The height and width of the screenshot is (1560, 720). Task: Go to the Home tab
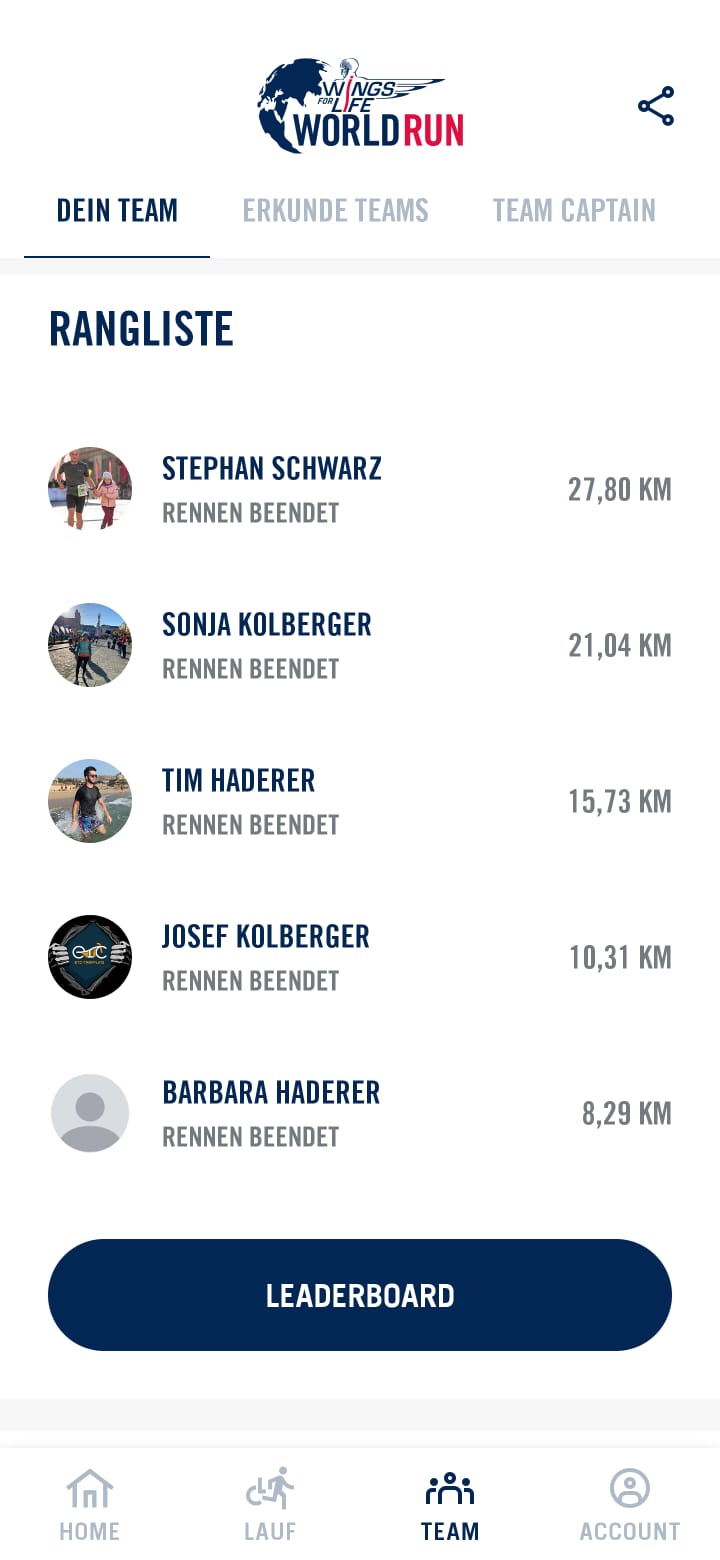click(90, 1505)
